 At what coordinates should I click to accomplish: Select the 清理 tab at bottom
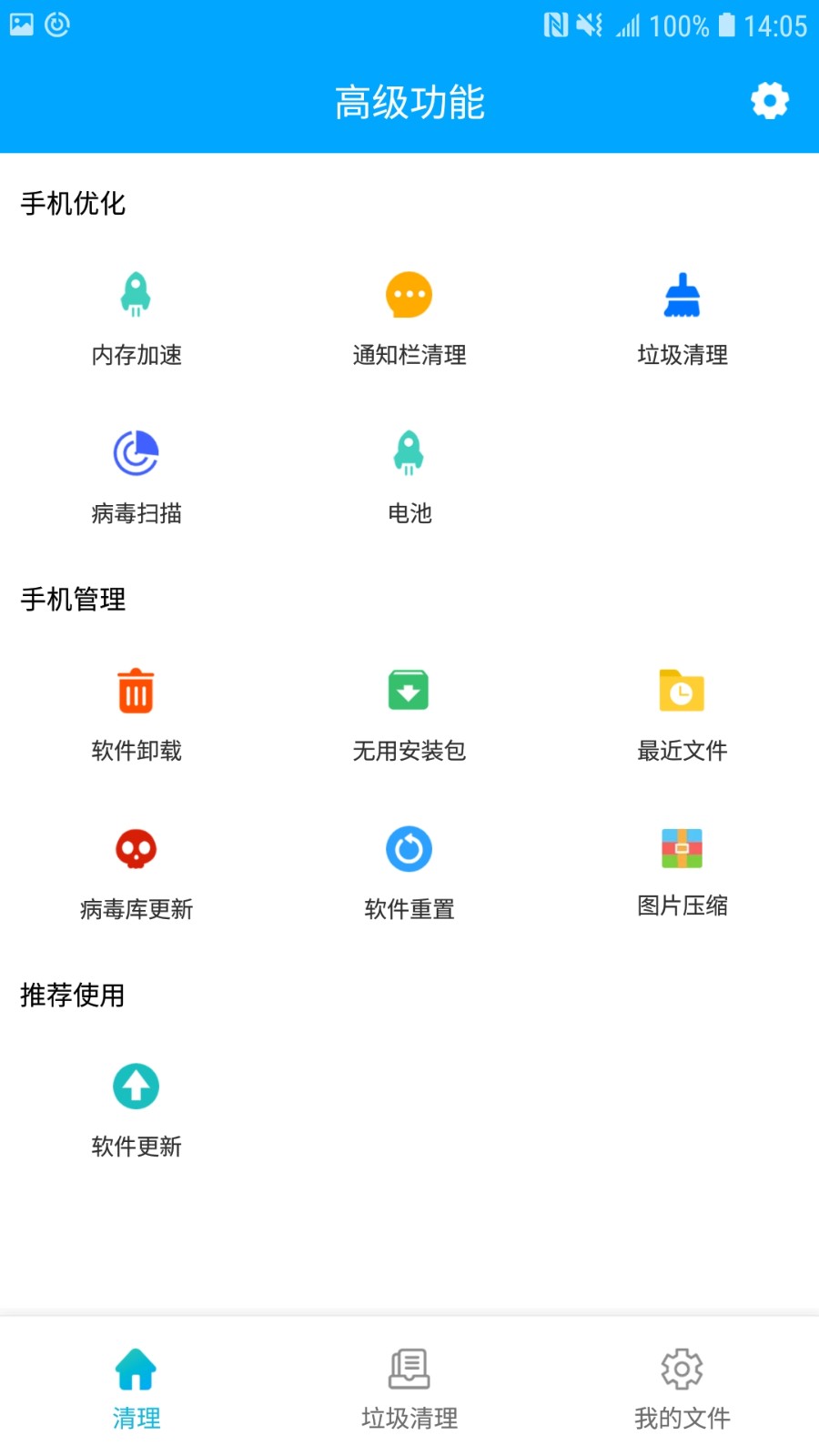point(136,1388)
